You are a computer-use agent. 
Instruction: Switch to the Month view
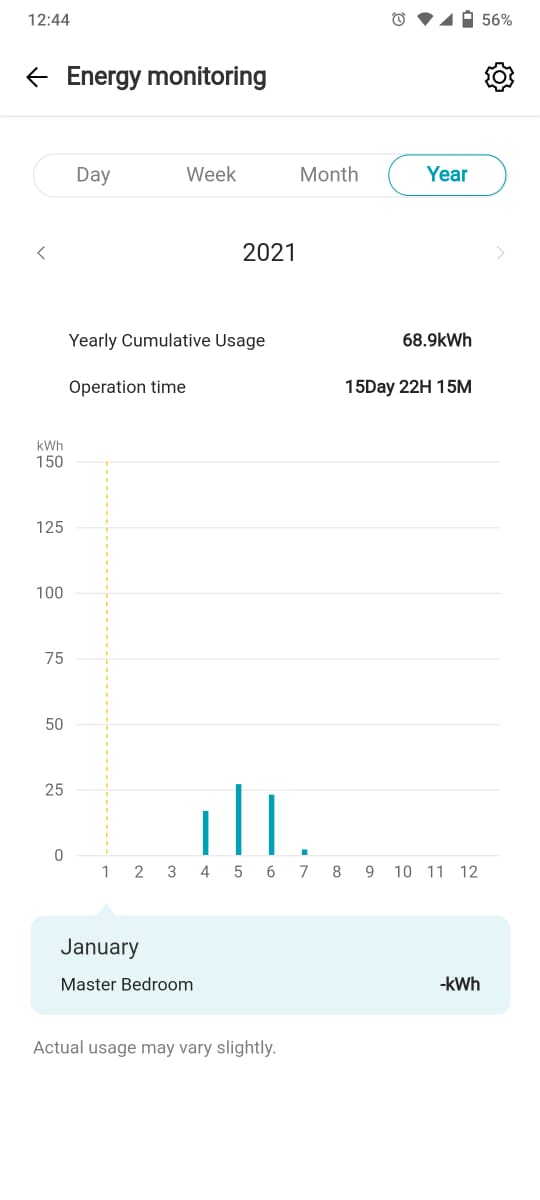point(329,174)
